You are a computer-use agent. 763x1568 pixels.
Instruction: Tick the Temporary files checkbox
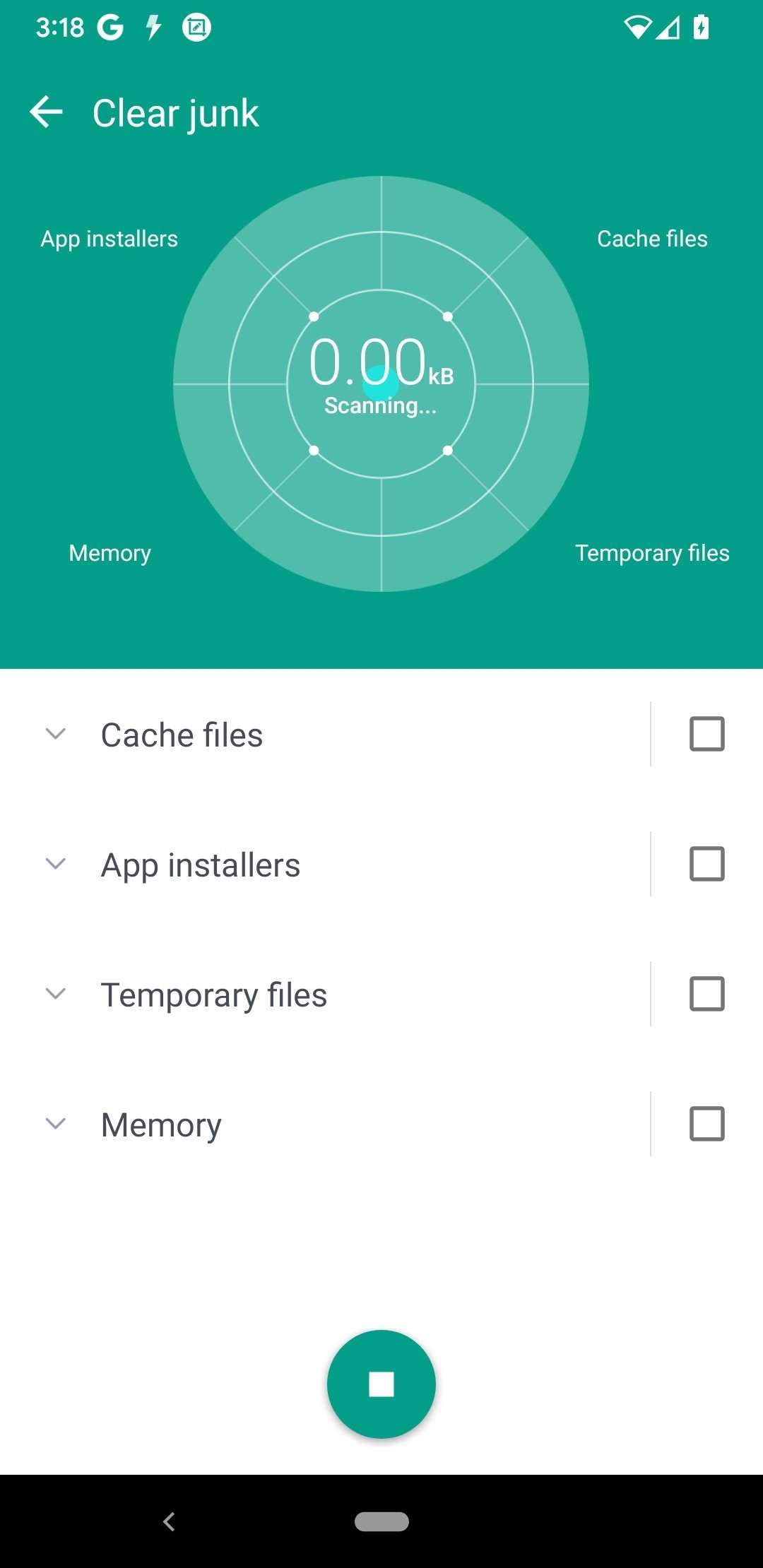click(706, 994)
